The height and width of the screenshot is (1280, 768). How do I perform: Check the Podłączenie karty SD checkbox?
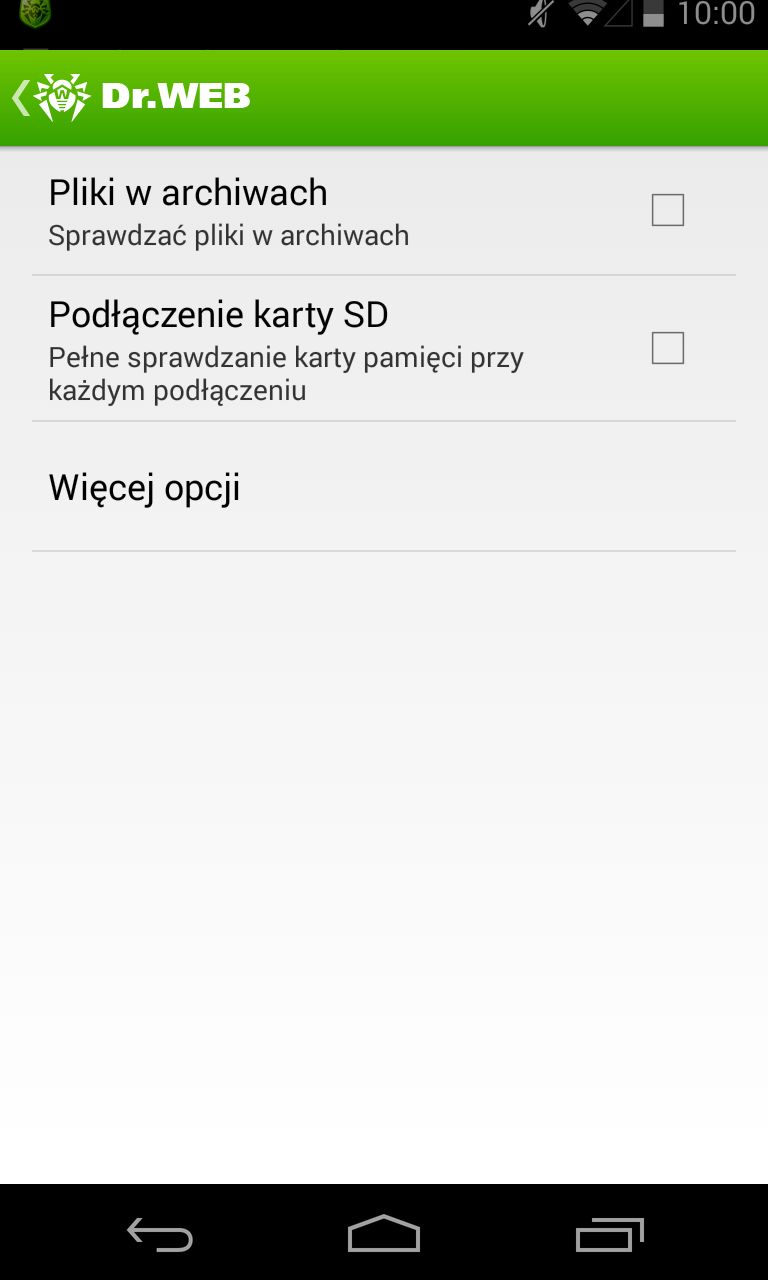click(668, 348)
